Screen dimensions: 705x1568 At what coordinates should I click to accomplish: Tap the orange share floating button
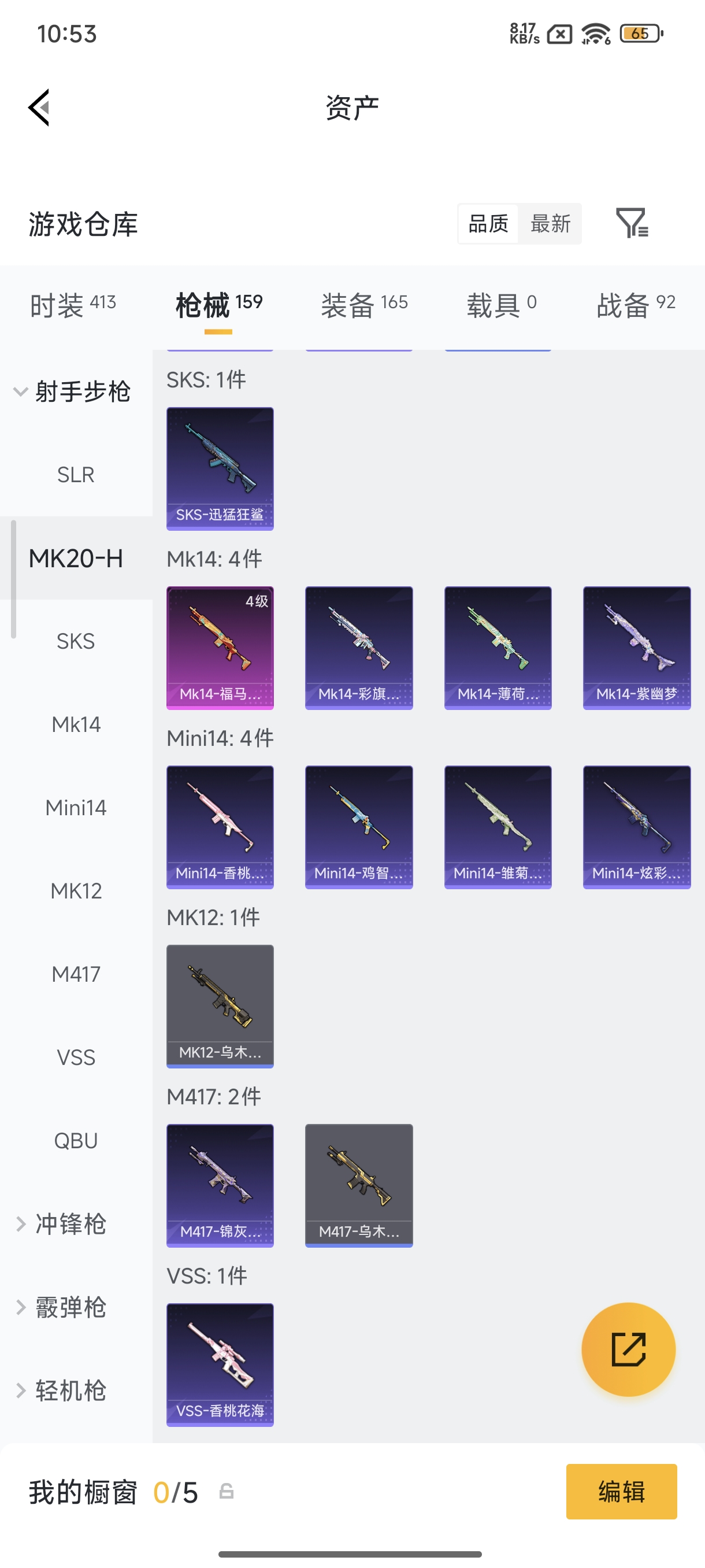pyautogui.click(x=628, y=1349)
